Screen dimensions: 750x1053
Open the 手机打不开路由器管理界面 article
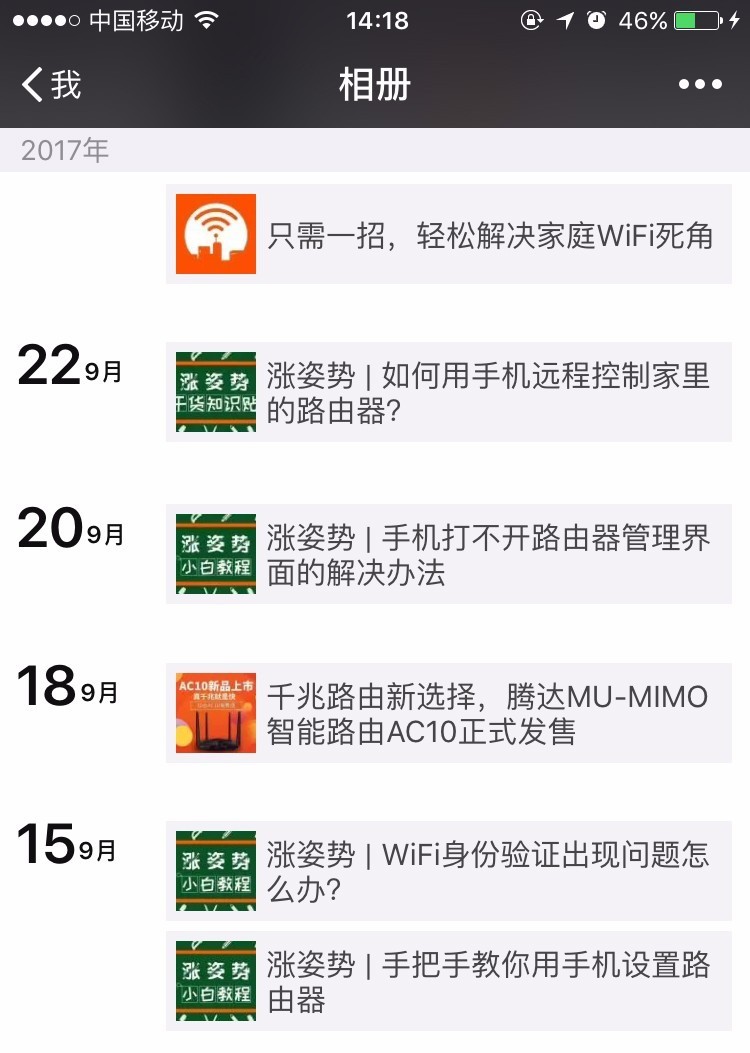[x=490, y=553]
